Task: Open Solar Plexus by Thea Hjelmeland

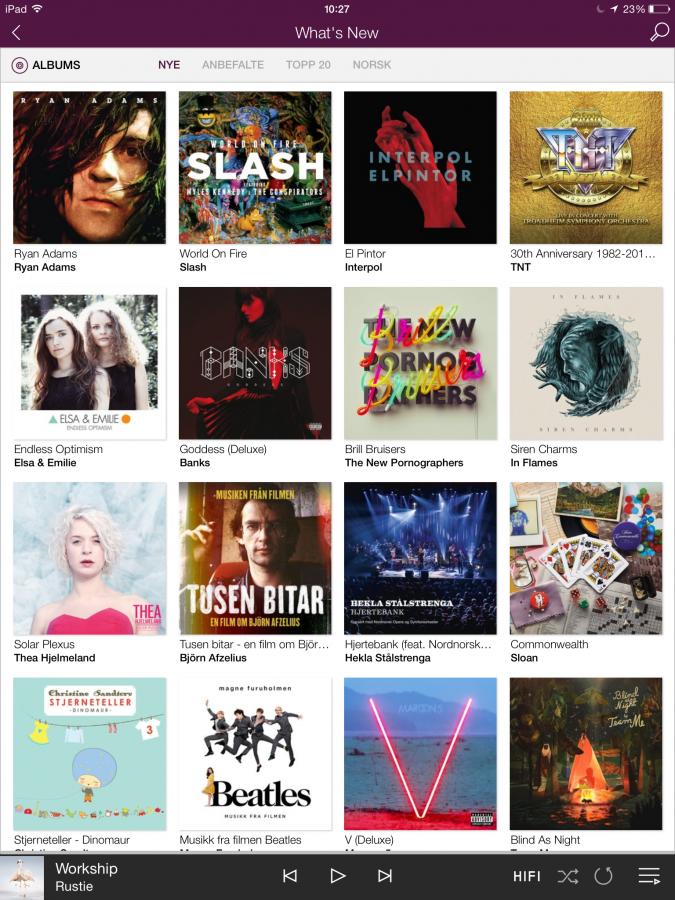Action: (x=89, y=558)
